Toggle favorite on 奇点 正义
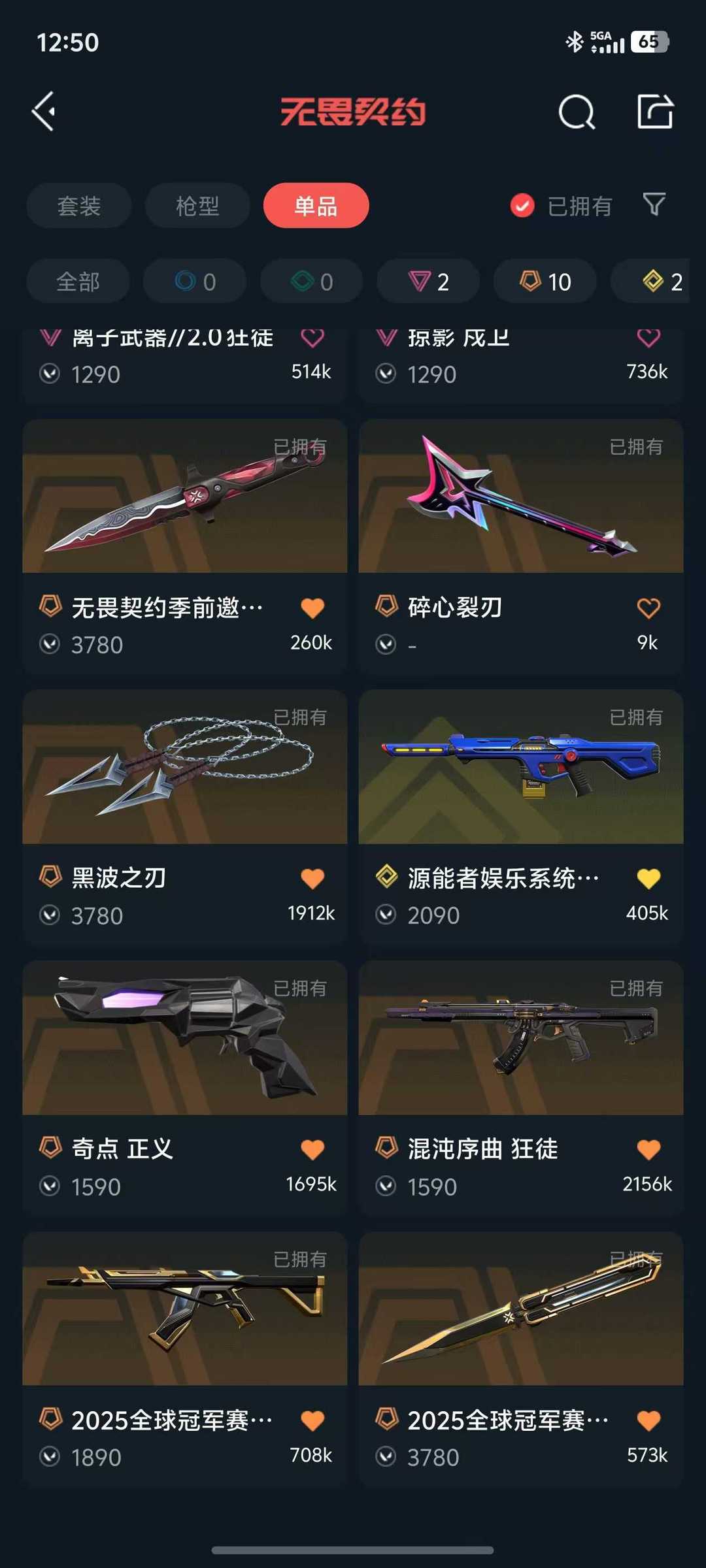 [x=313, y=1149]
